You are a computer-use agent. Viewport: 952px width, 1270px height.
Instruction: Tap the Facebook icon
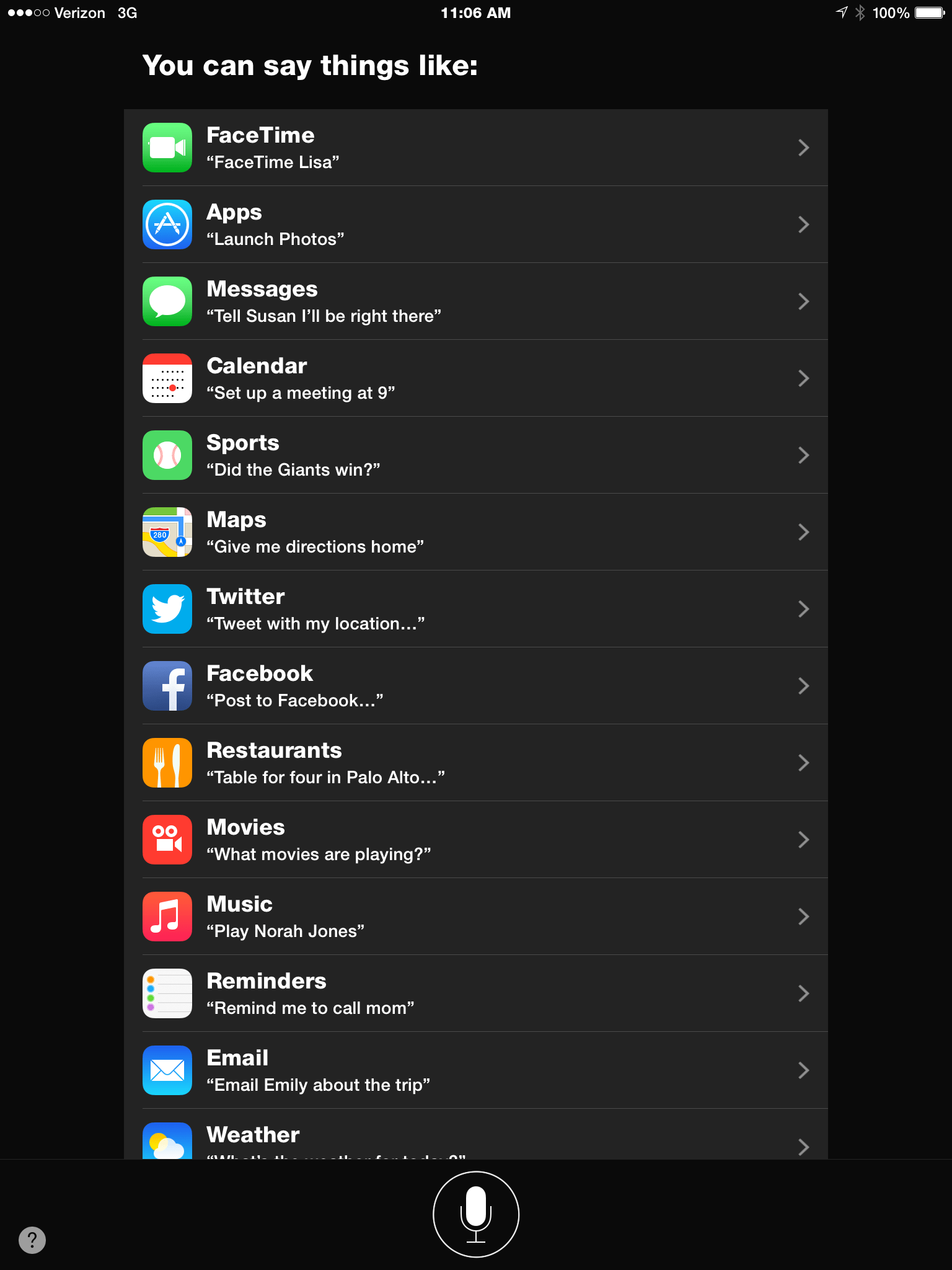click(167, 685)
